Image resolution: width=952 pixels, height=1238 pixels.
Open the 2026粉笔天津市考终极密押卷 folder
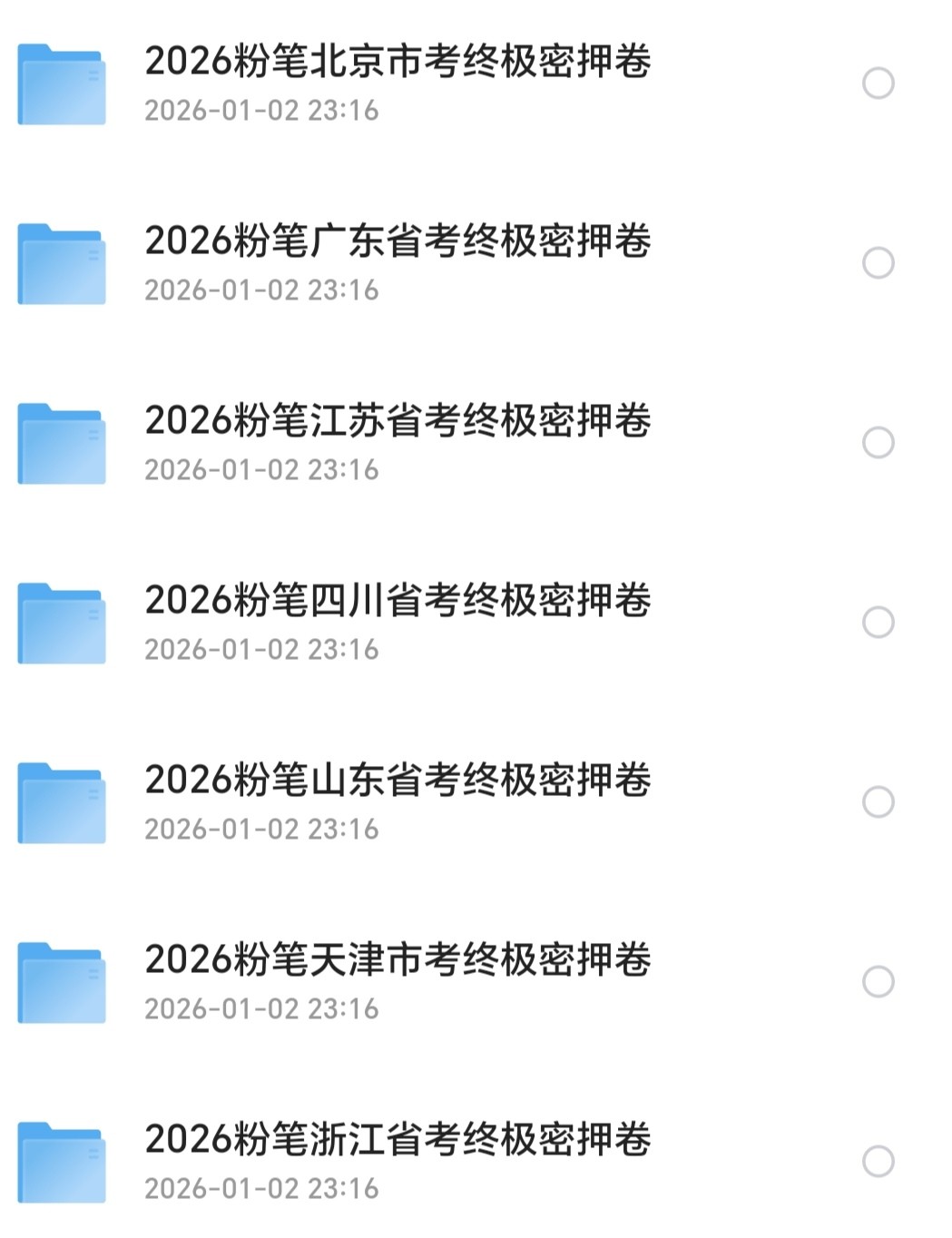coord(397,961)
